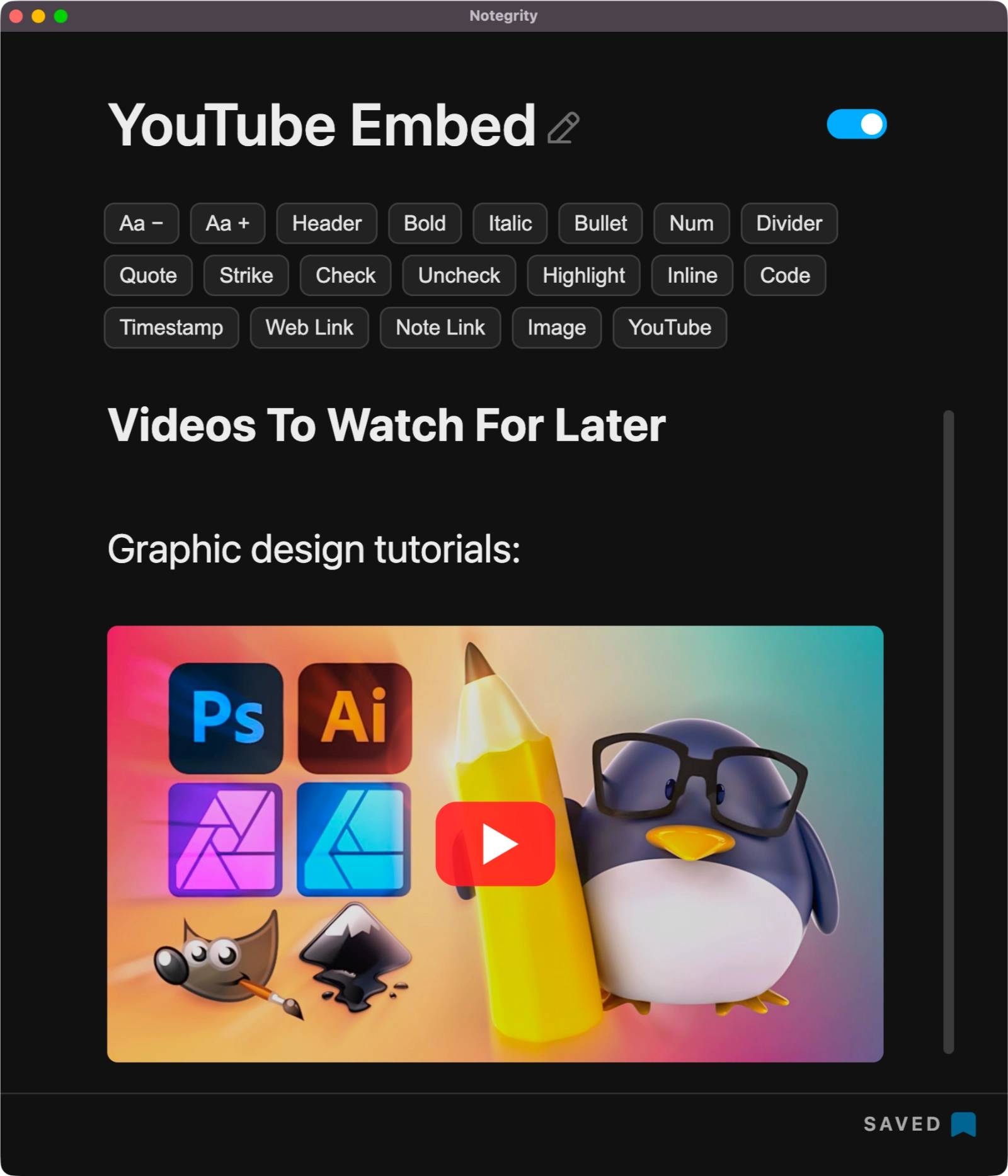Add a Quote block
This screenshot has width=1008, height=1176.
tap(148, 276)
